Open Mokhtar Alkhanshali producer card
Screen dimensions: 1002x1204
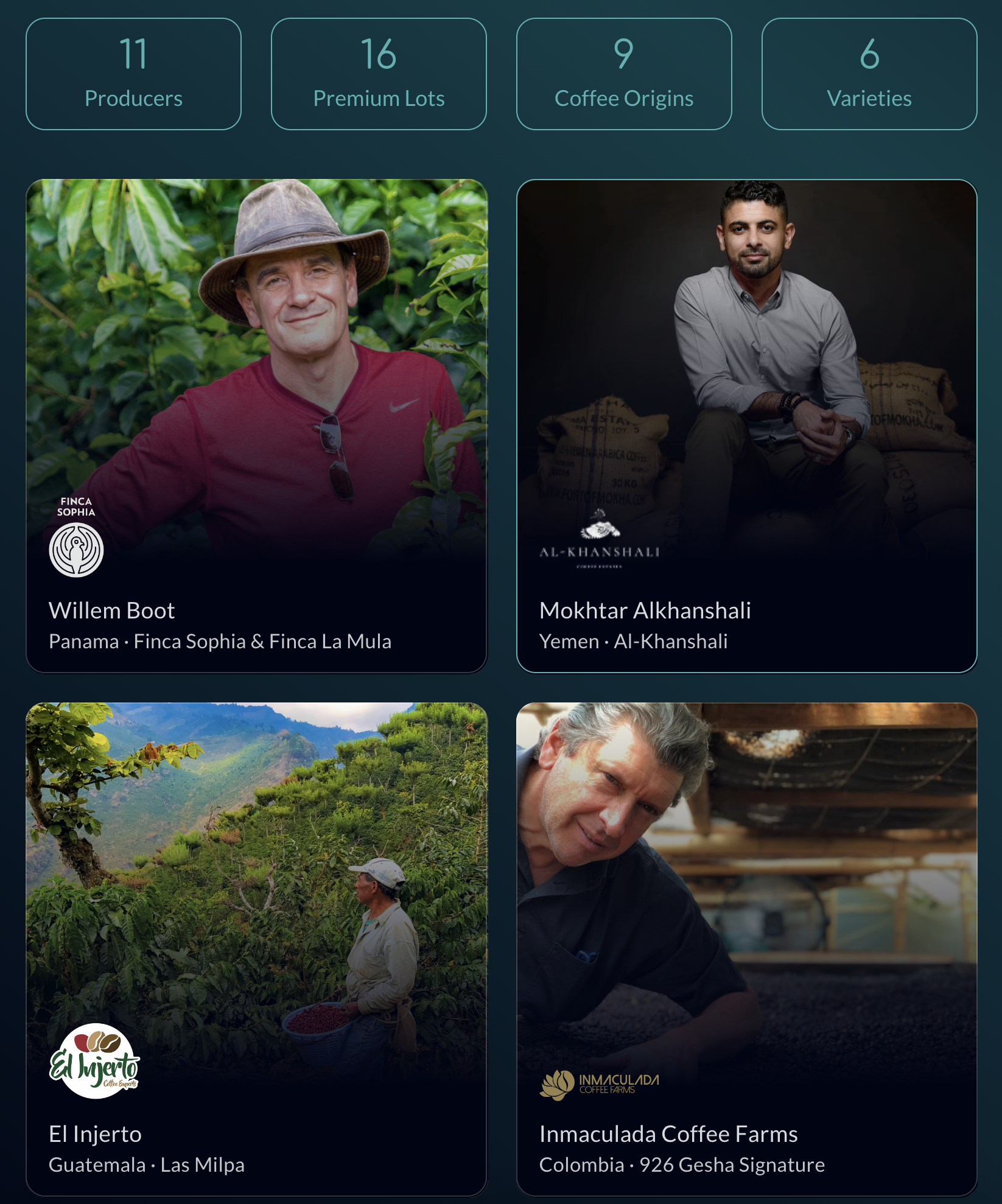(x=746, y=426)
